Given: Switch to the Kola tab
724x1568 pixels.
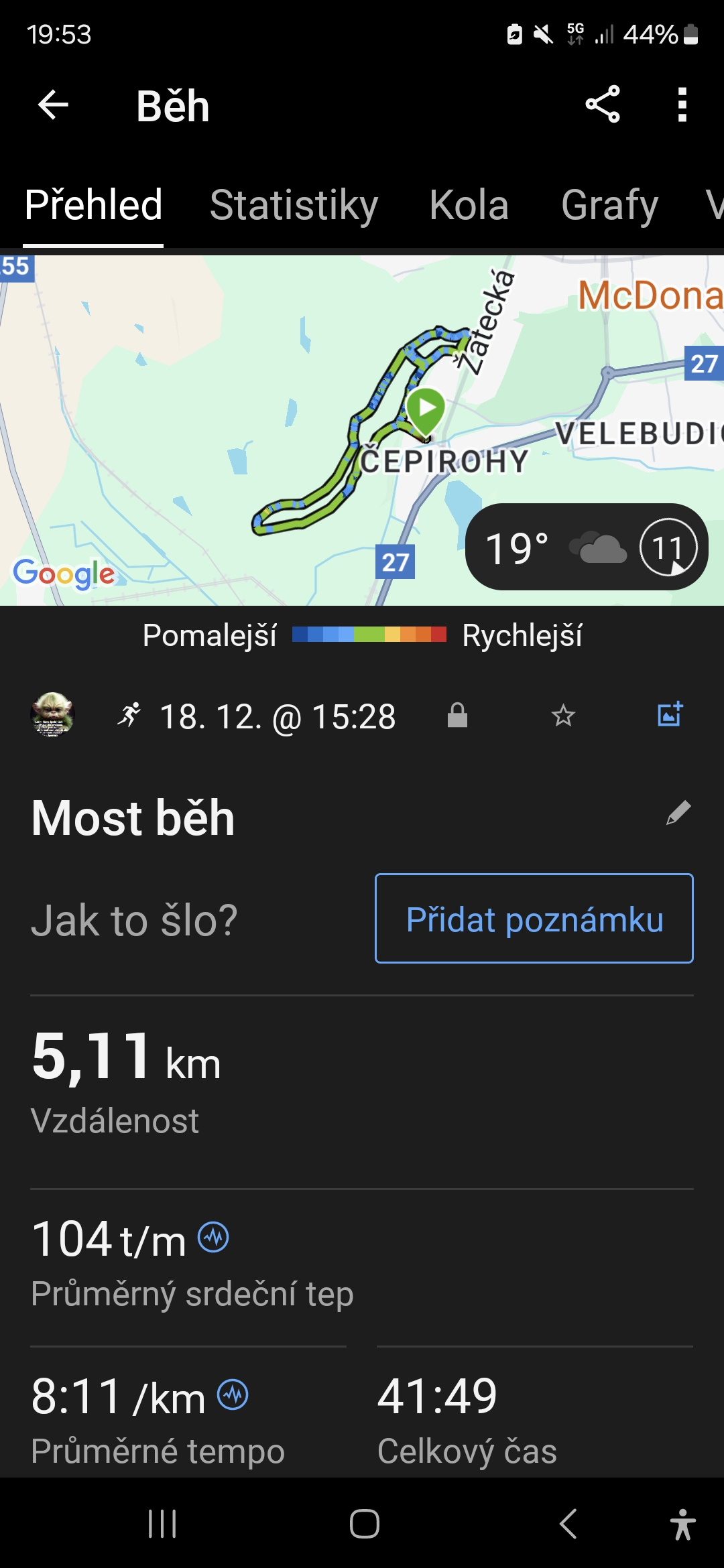Looking at the screenshot, I should click(469, 205).
